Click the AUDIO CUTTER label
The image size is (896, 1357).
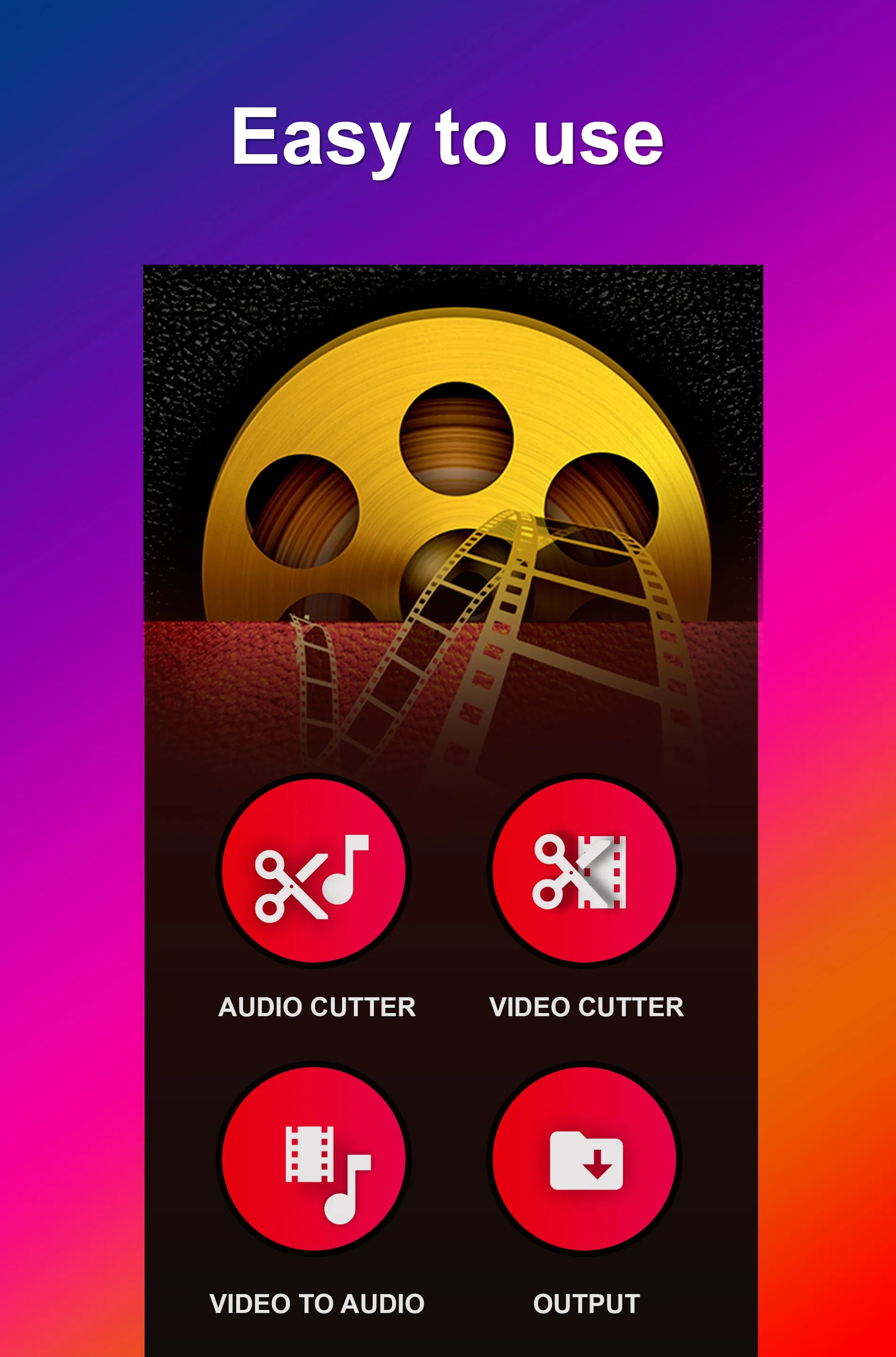click(316, 1007)
